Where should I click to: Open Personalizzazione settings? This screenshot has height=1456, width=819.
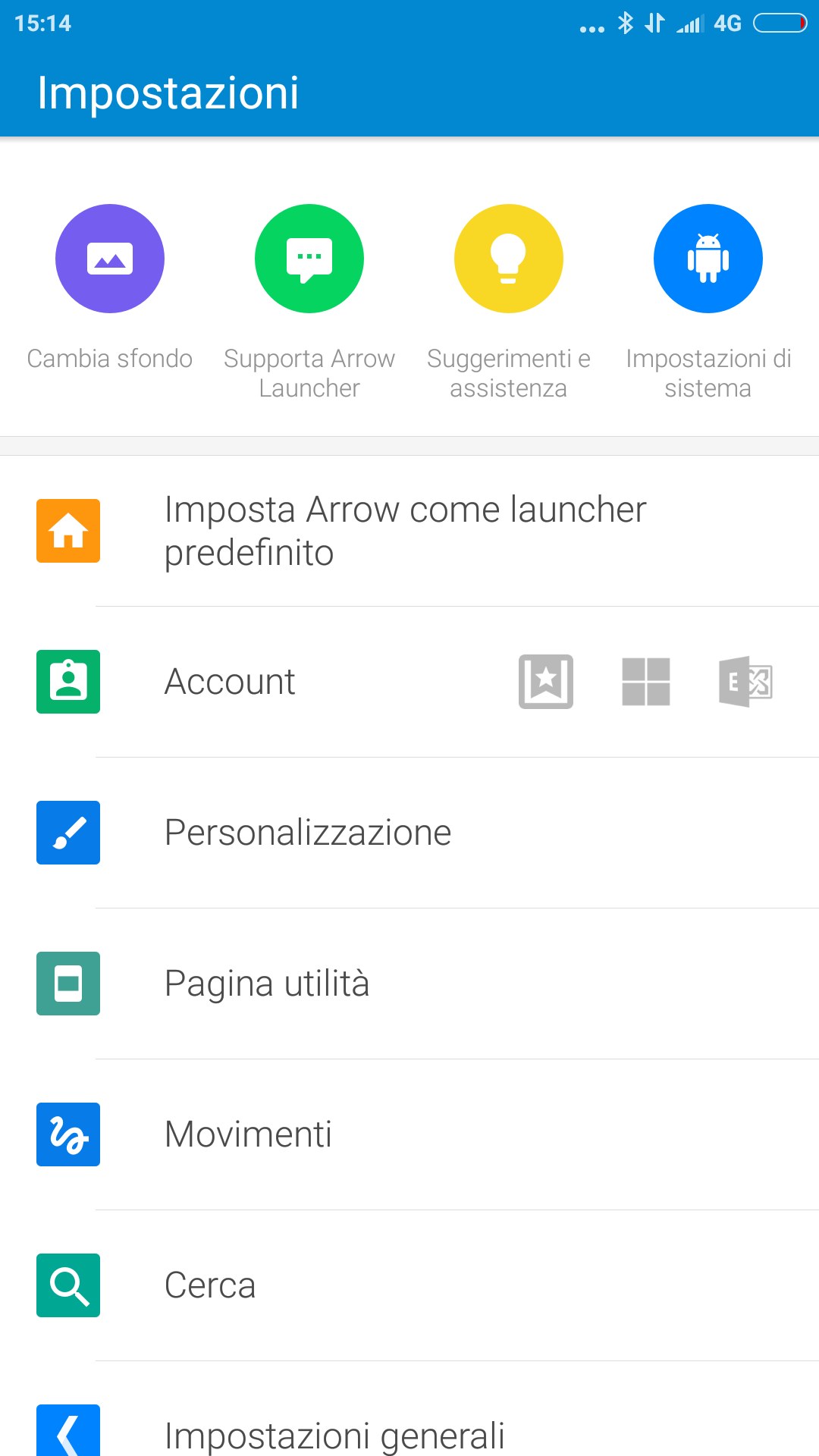[x=409, y=833]
